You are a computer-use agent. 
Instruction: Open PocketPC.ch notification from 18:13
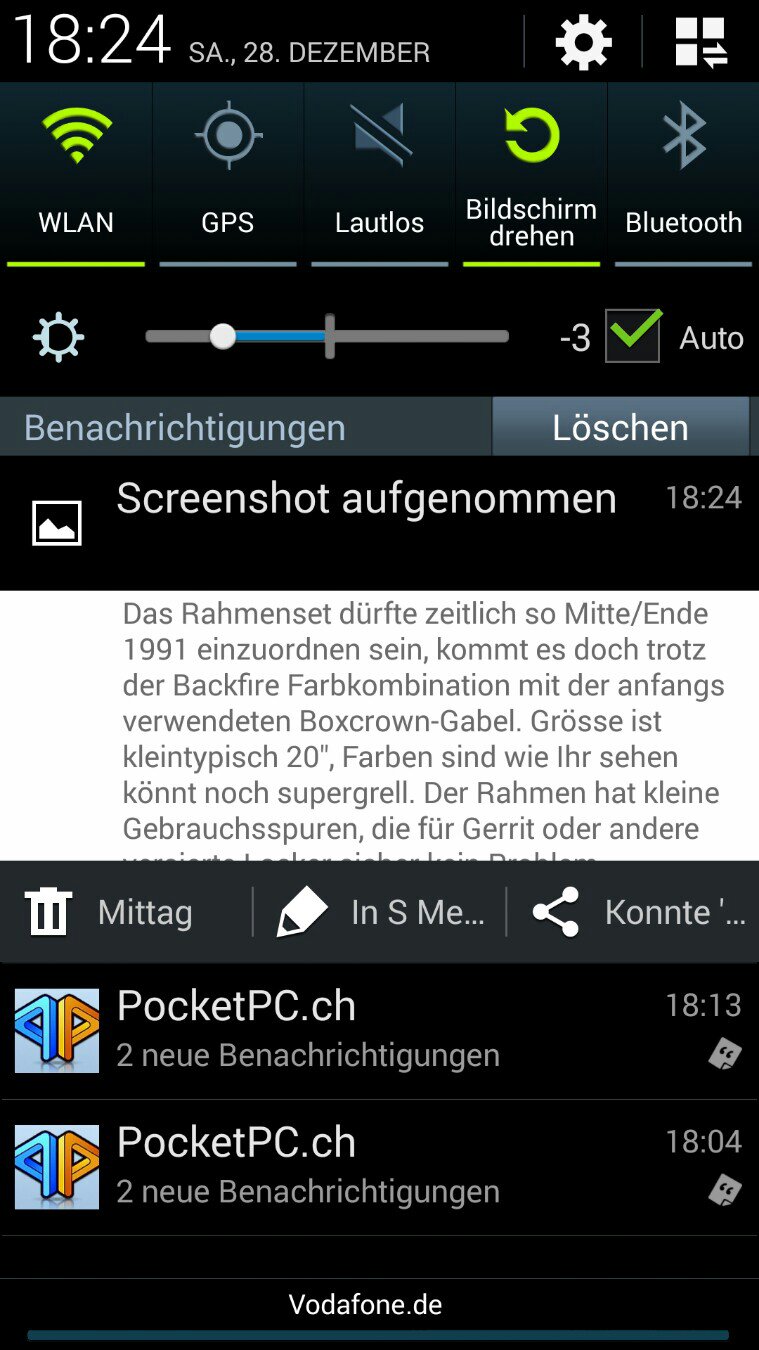379,1031
